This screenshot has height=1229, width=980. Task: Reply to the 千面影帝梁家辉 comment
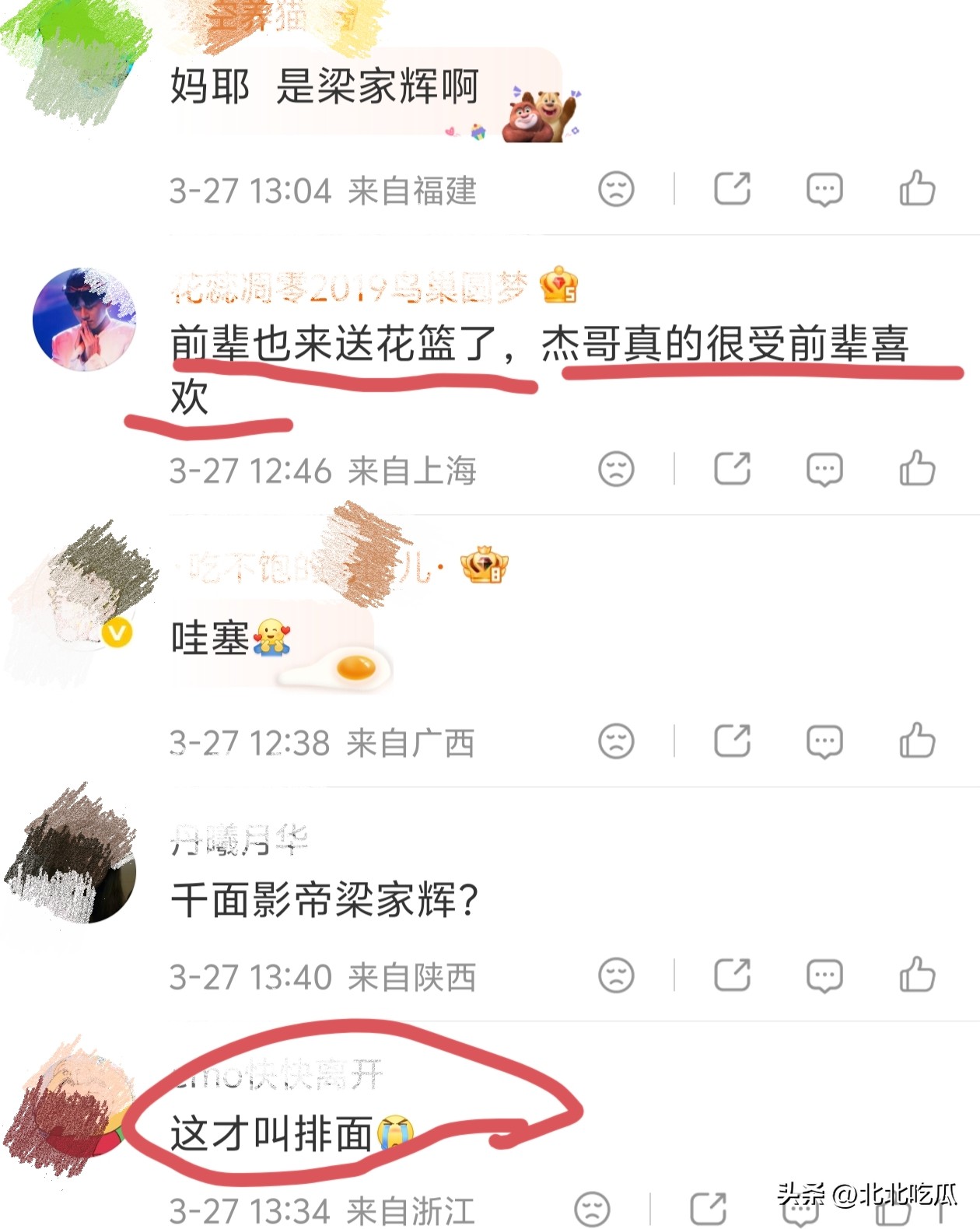824,975
